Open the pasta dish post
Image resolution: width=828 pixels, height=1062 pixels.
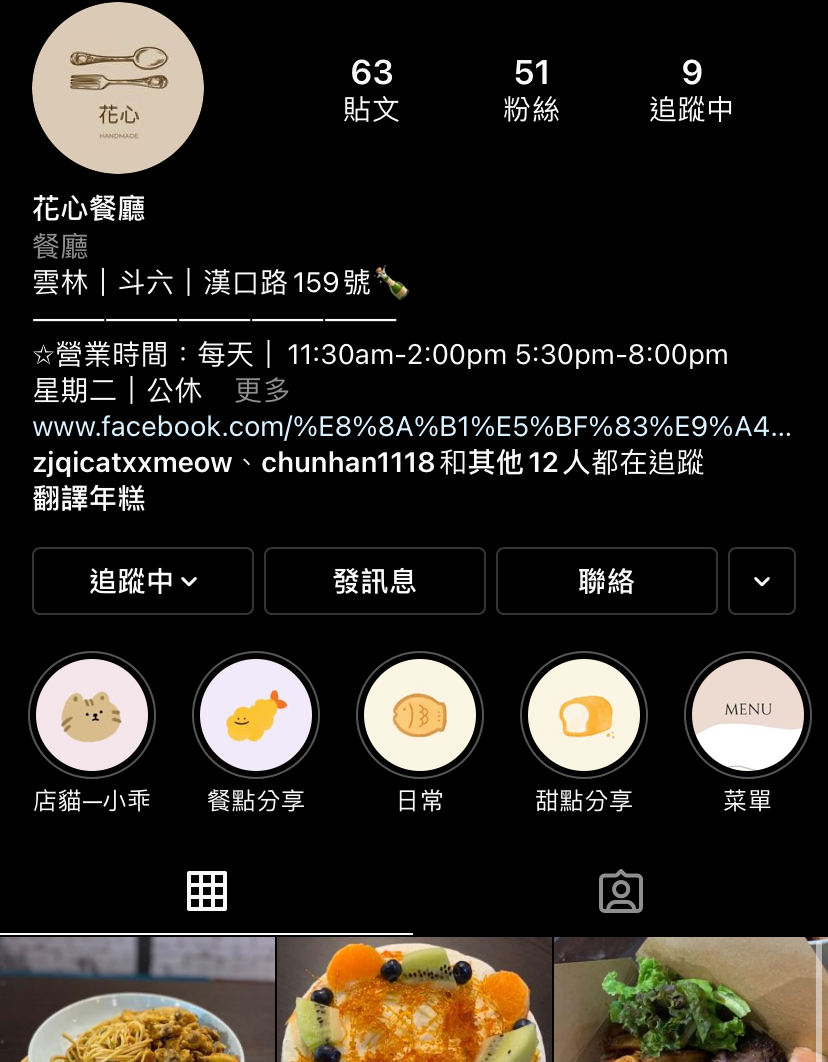click(x=137, y=1000)
